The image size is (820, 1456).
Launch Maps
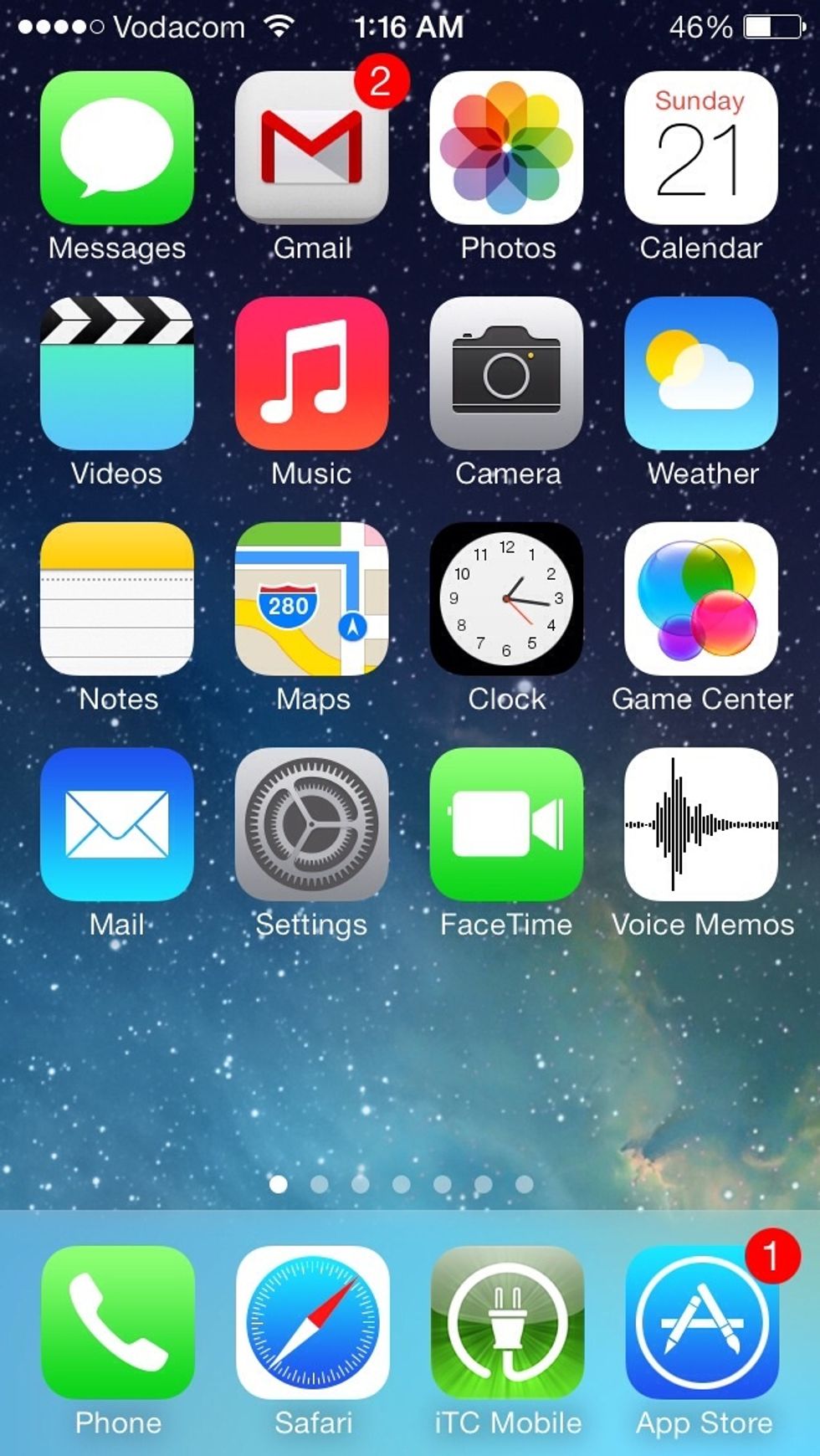point(311,599)
